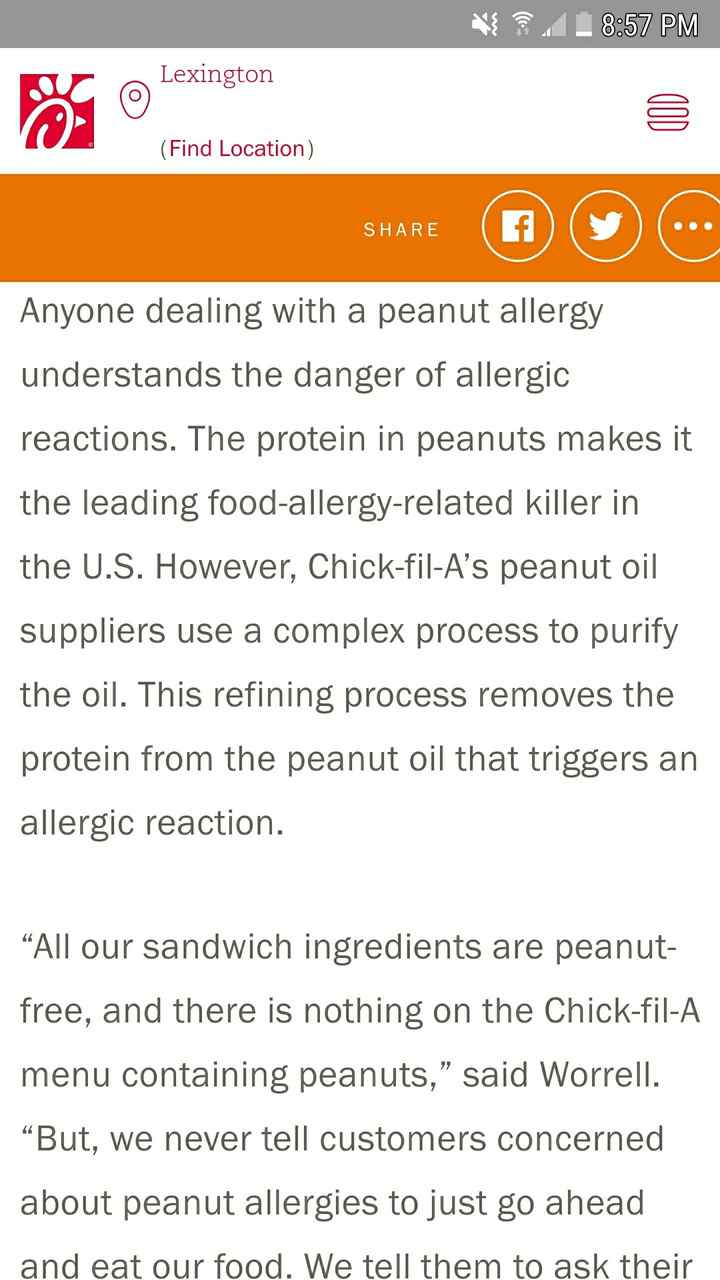The image size is (720, 1280).
Task: Share this article on Twitter
Action: pos(605,227)
